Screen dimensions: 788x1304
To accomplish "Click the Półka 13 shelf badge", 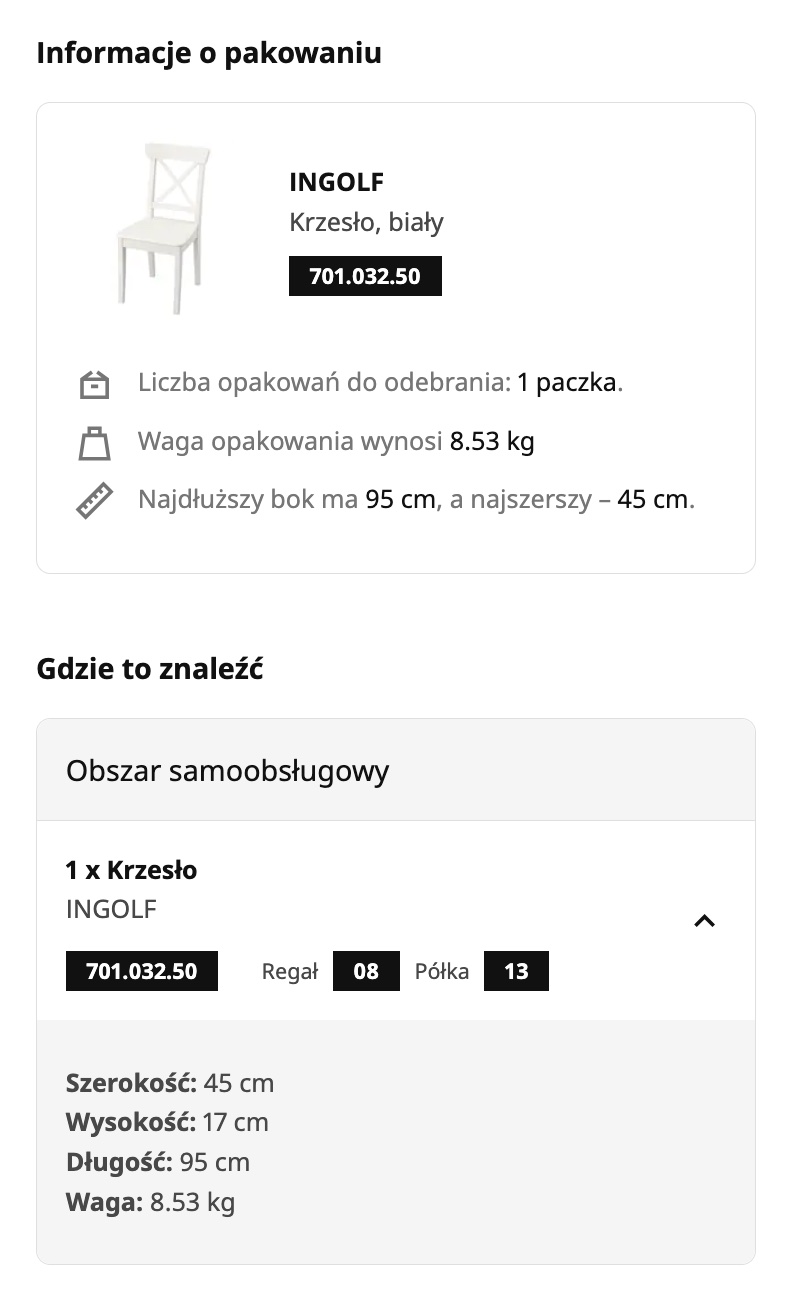I will click(x=516, y=970).
